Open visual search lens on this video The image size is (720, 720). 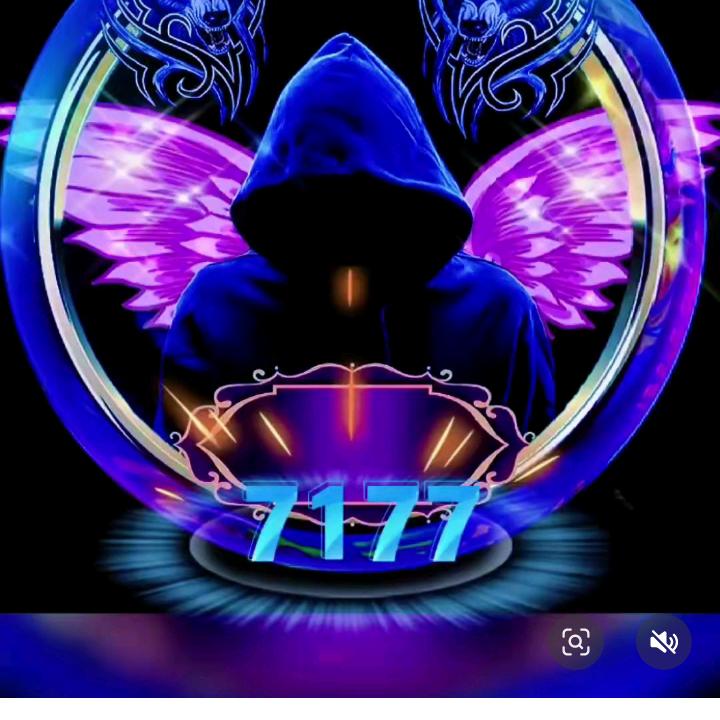[576, 642]
